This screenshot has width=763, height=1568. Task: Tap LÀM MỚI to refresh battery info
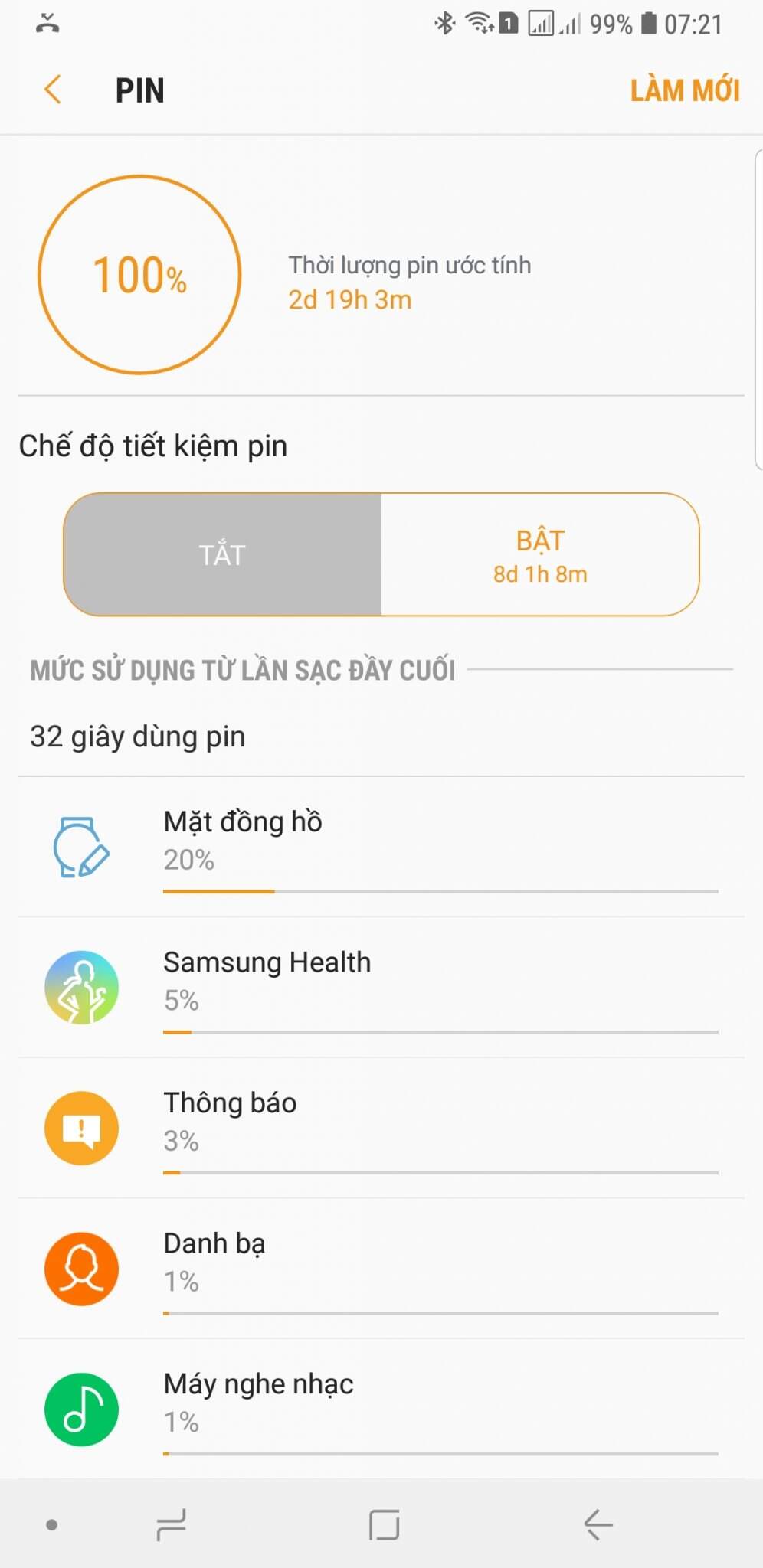(684, 90)
